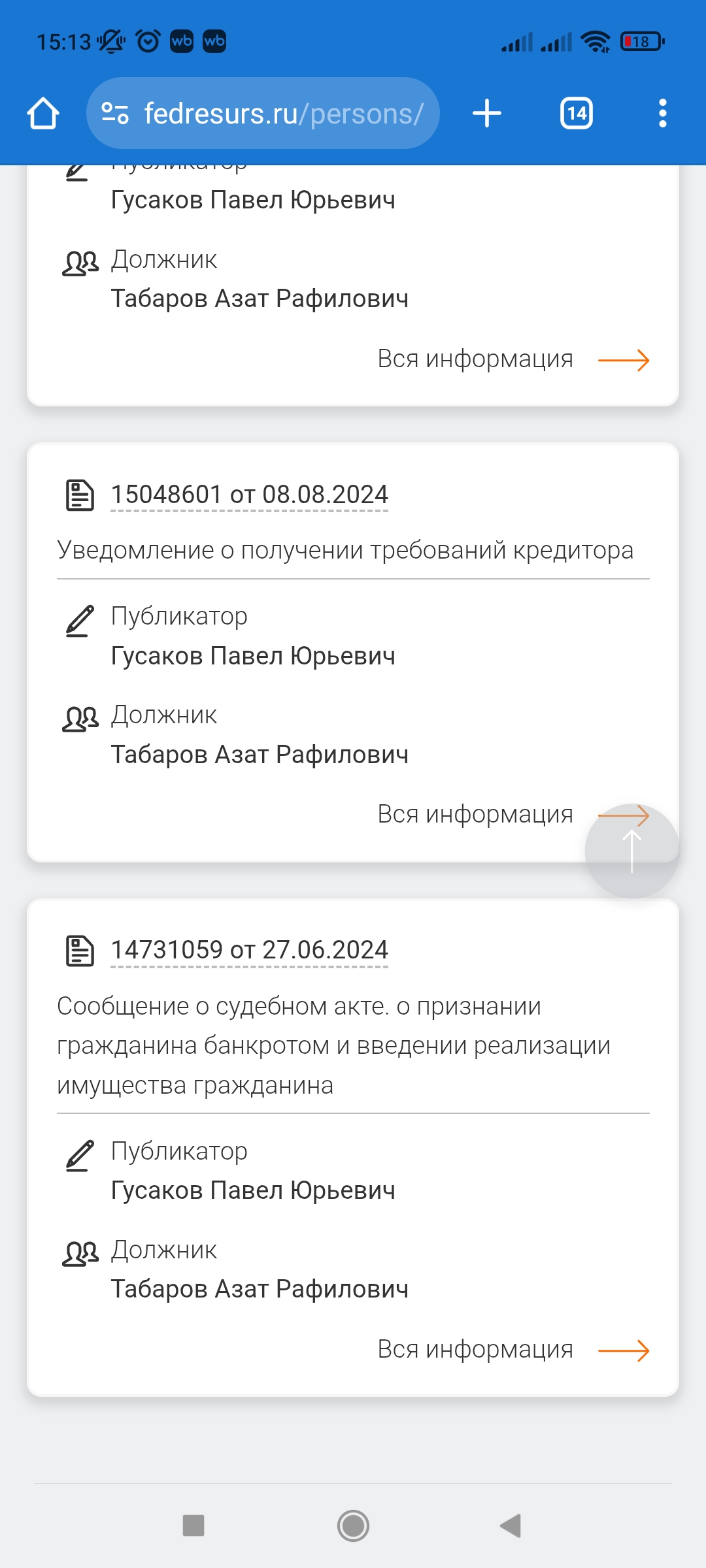706x1568 pixels.
Task: Open recent apps from navigation bar
Action: pyautogui.click(x=193, y=1526)
